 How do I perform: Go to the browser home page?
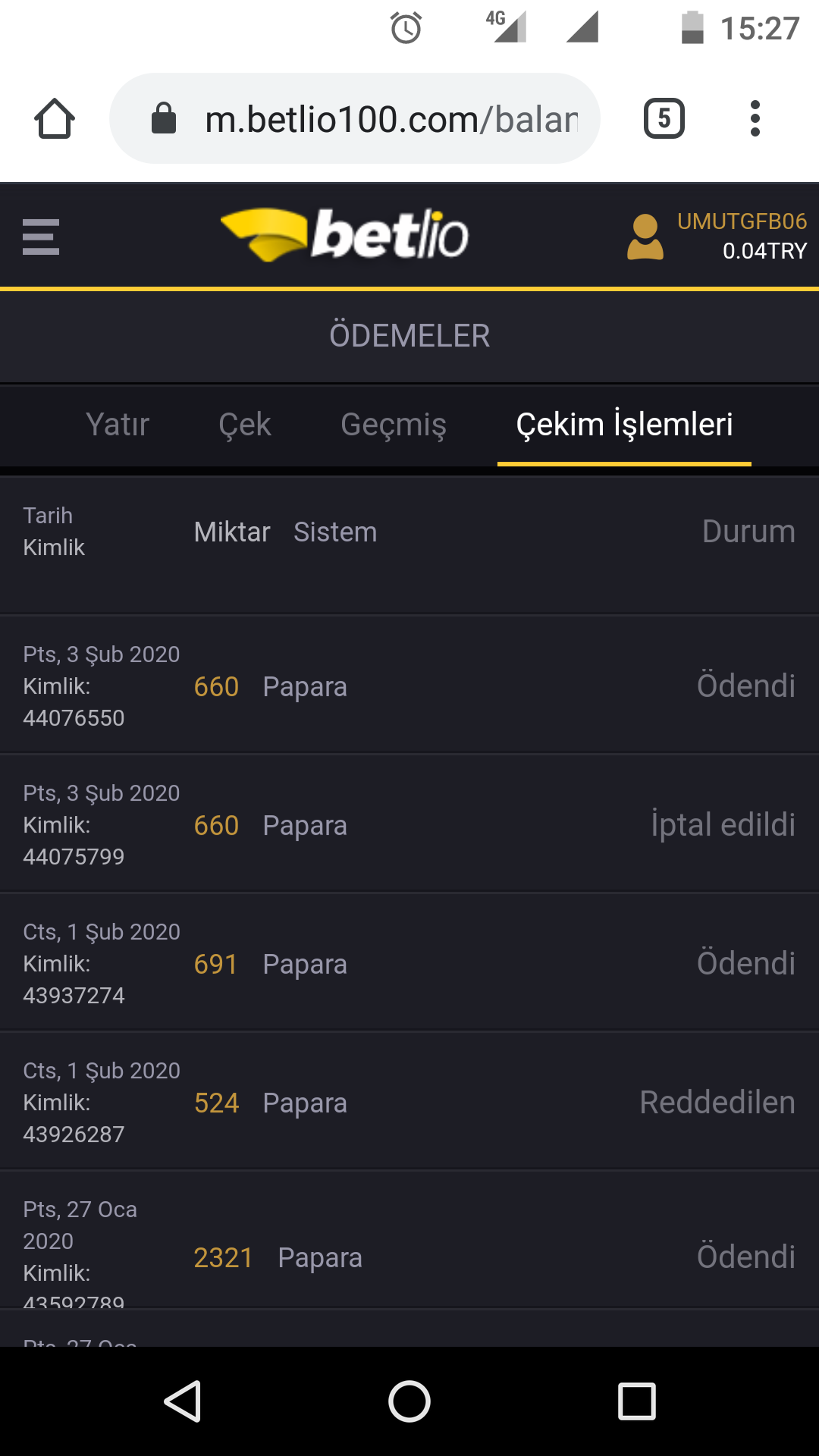coord(55,118)
